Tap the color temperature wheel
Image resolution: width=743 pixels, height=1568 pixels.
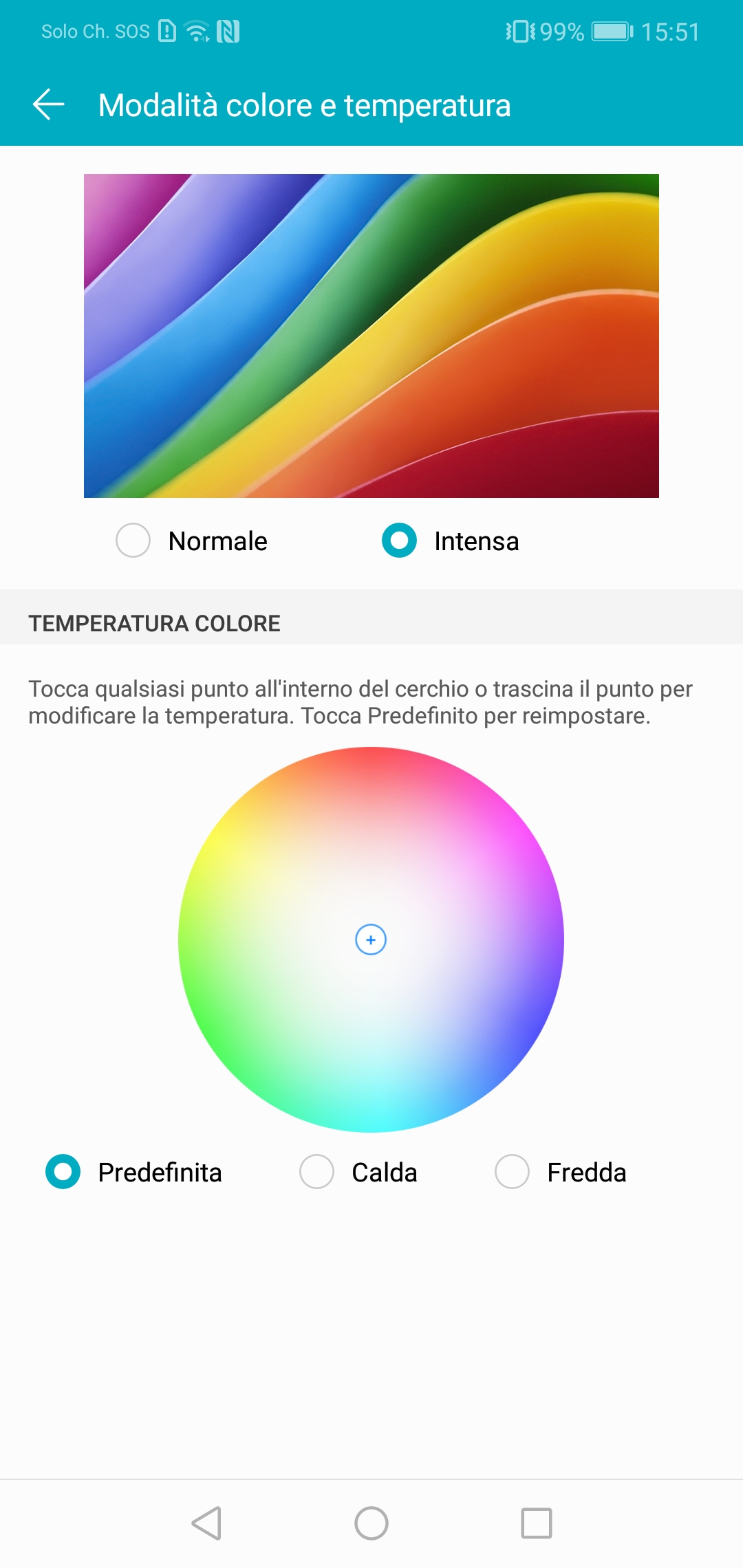click(371, 939)
